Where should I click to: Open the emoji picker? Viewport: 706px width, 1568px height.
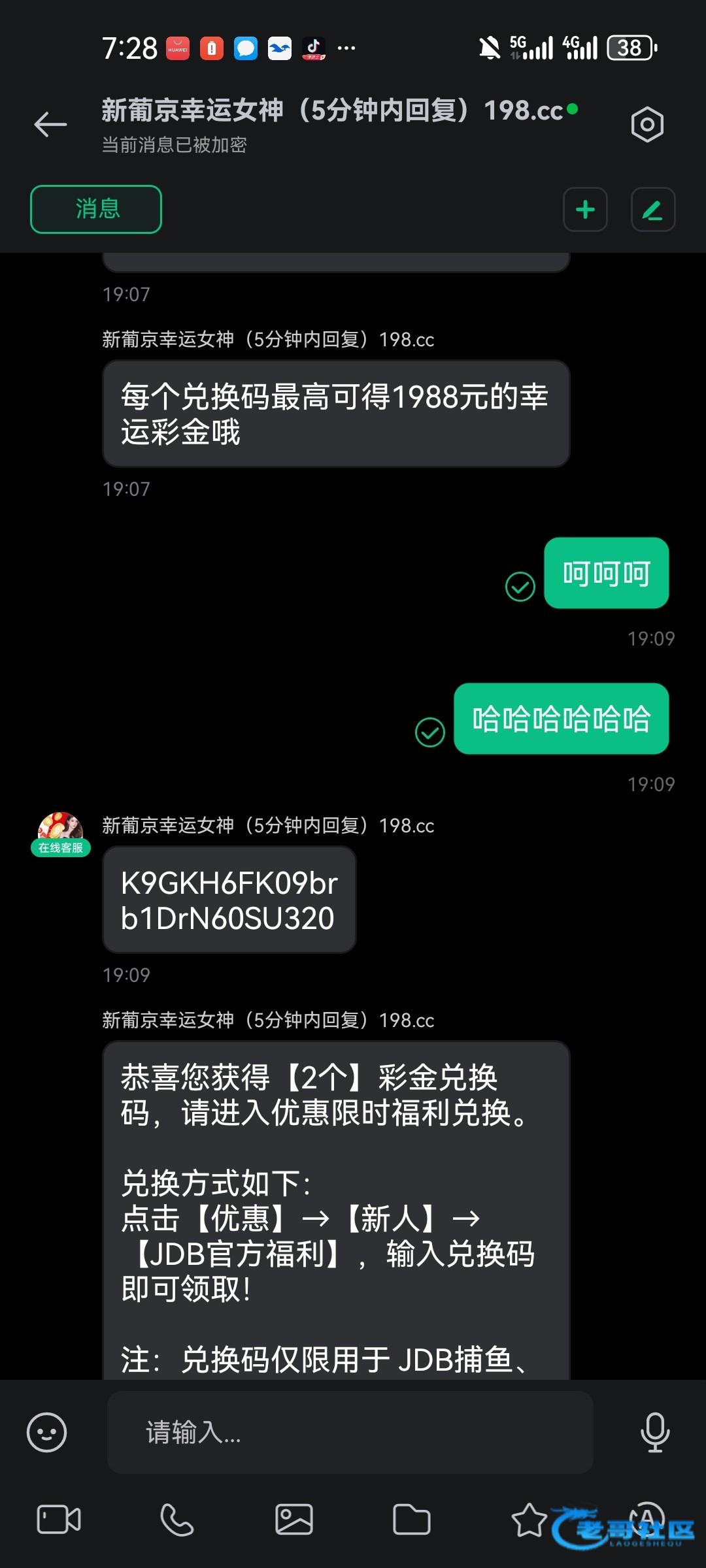coord(46,1432)
